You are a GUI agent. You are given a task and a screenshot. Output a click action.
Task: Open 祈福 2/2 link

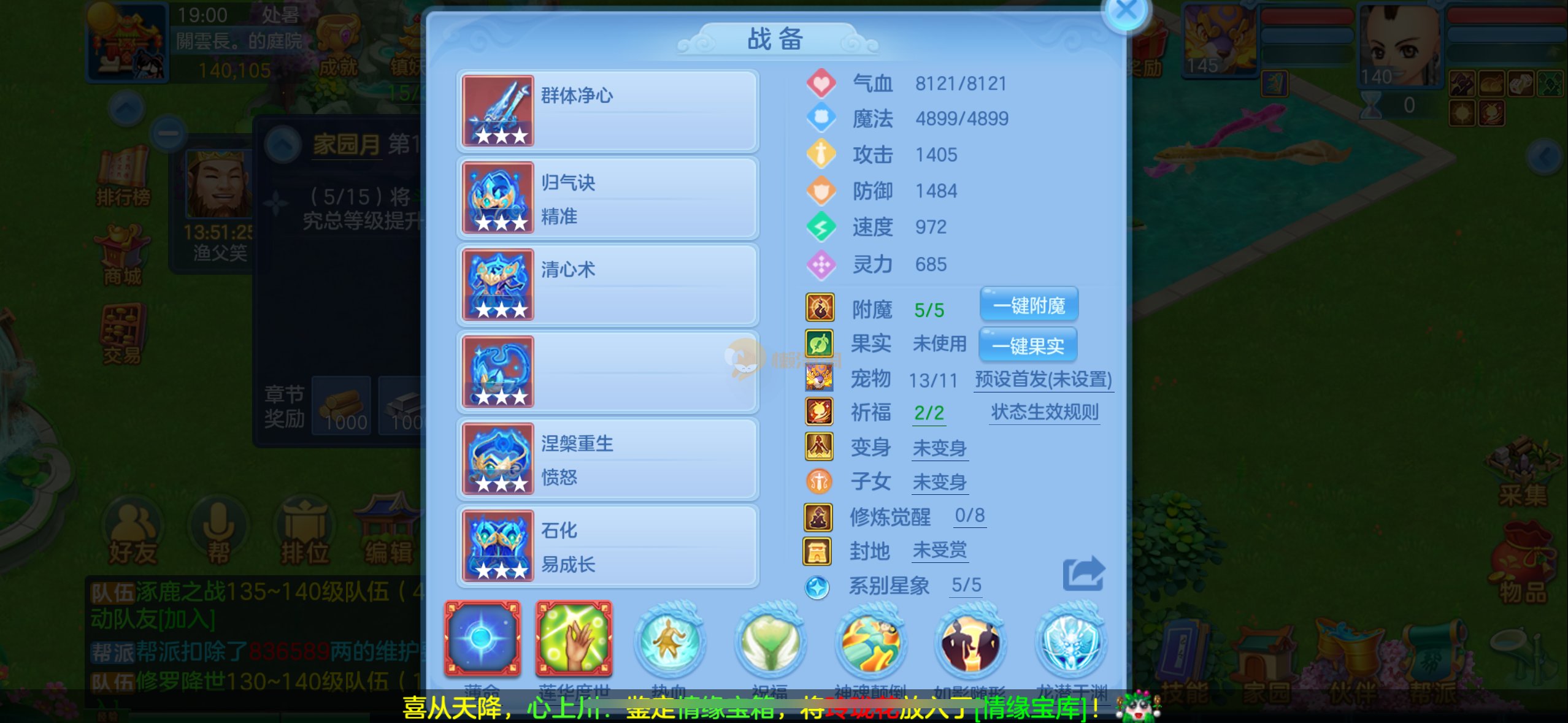(x=929, y=413)
